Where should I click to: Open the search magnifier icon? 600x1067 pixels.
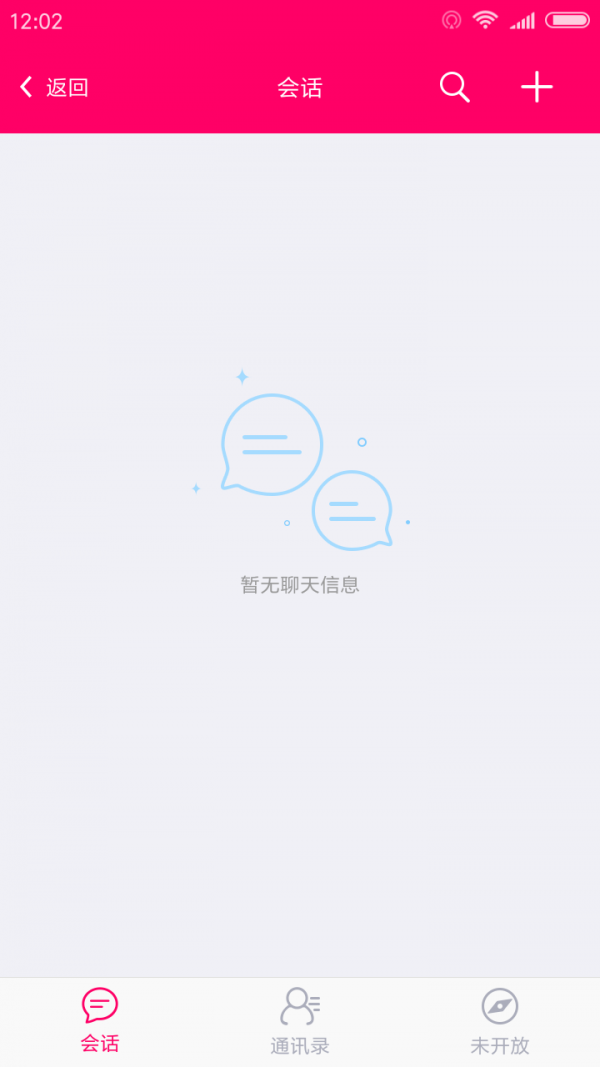[x=454, y=88]
